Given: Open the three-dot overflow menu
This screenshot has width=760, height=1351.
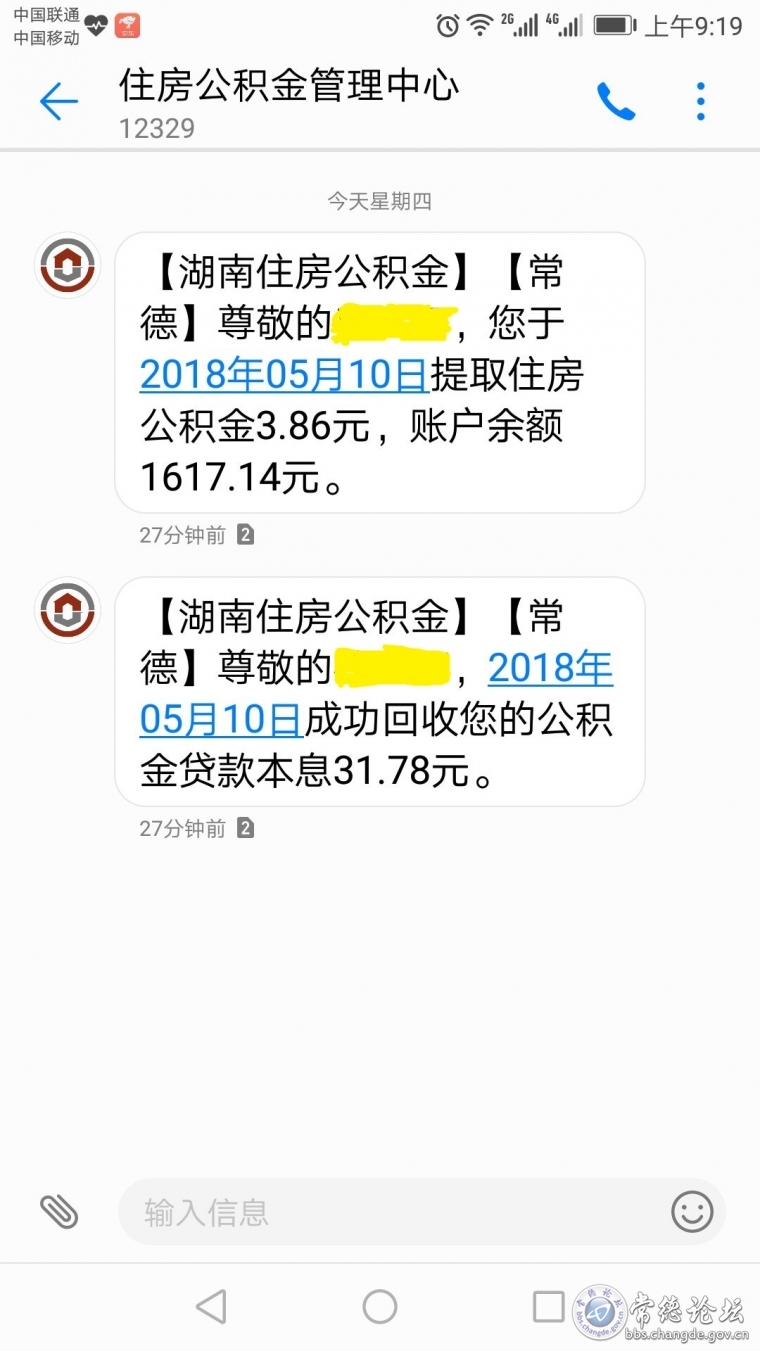Looking at the screenshot, I should coord(701,102).
